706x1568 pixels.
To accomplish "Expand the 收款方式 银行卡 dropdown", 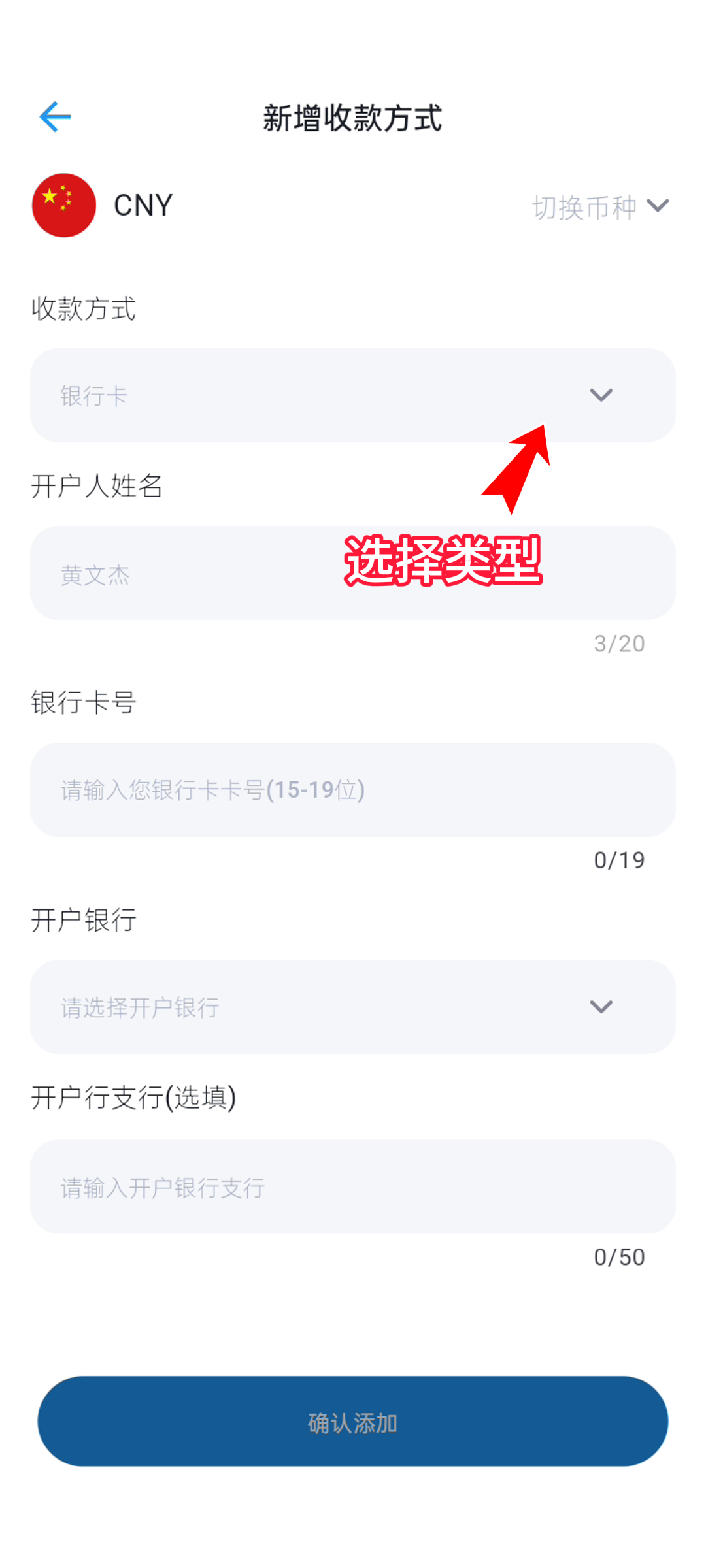I will pyautogui.click(x=353, y=395).
